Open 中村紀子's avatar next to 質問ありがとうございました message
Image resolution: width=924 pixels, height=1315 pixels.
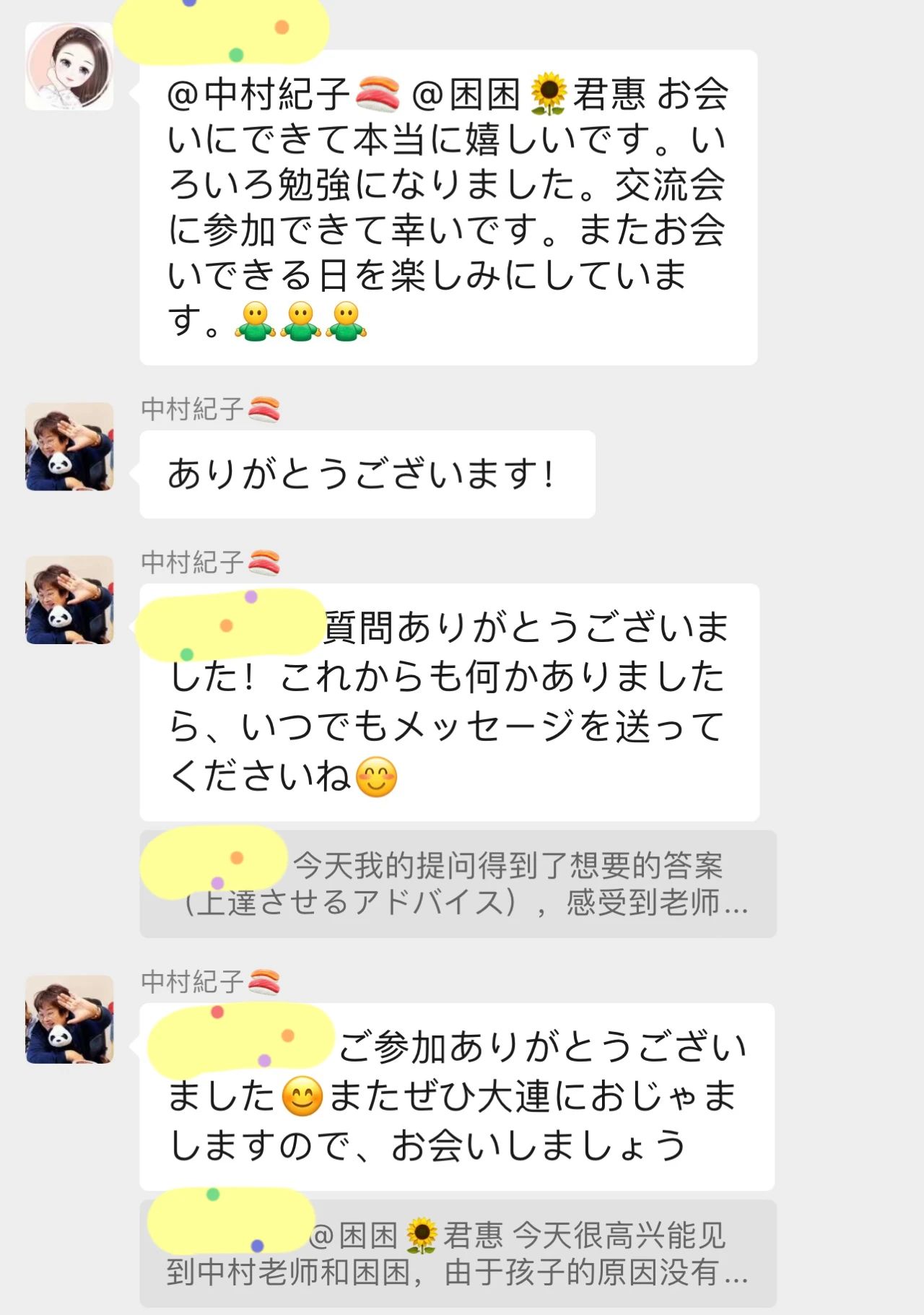[x=69, y=599]
